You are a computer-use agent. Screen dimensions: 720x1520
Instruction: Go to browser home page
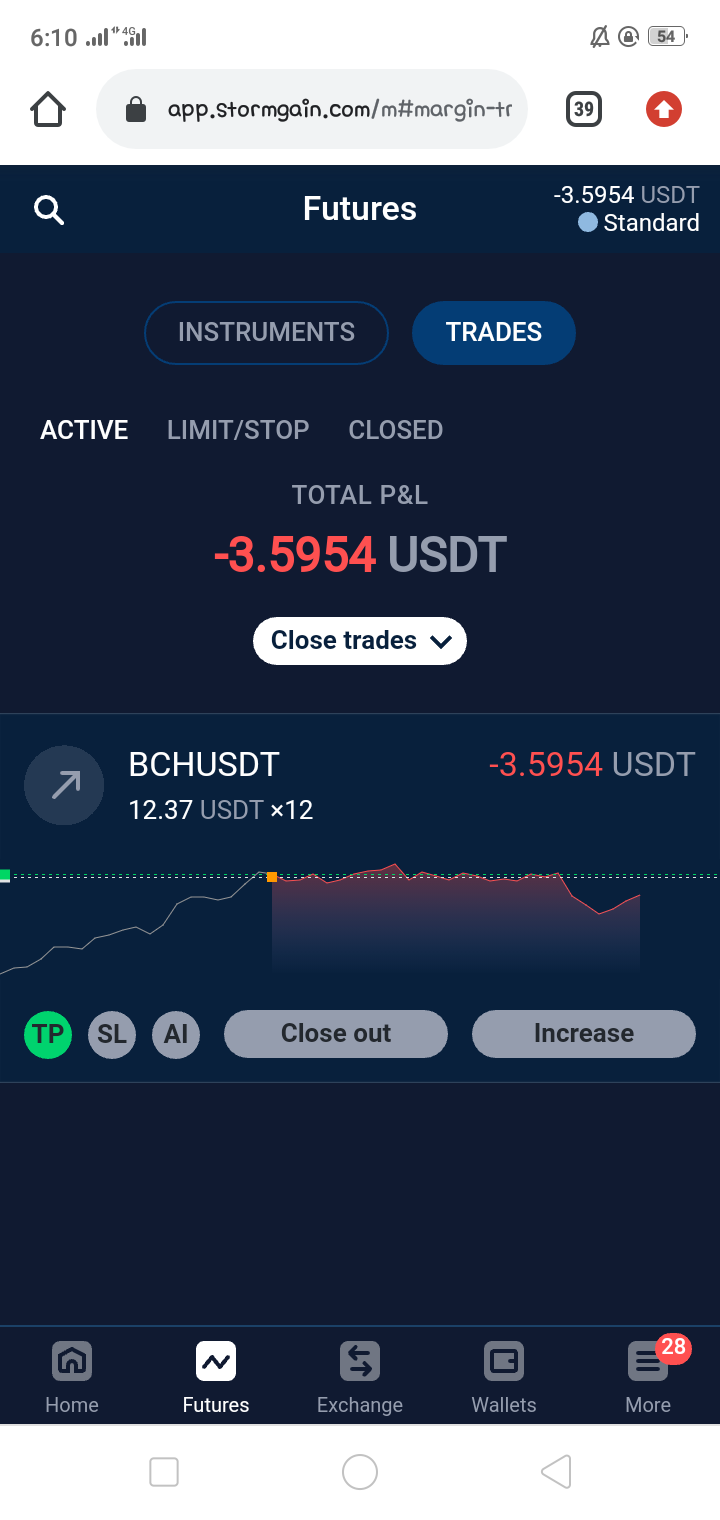(48, 109)
